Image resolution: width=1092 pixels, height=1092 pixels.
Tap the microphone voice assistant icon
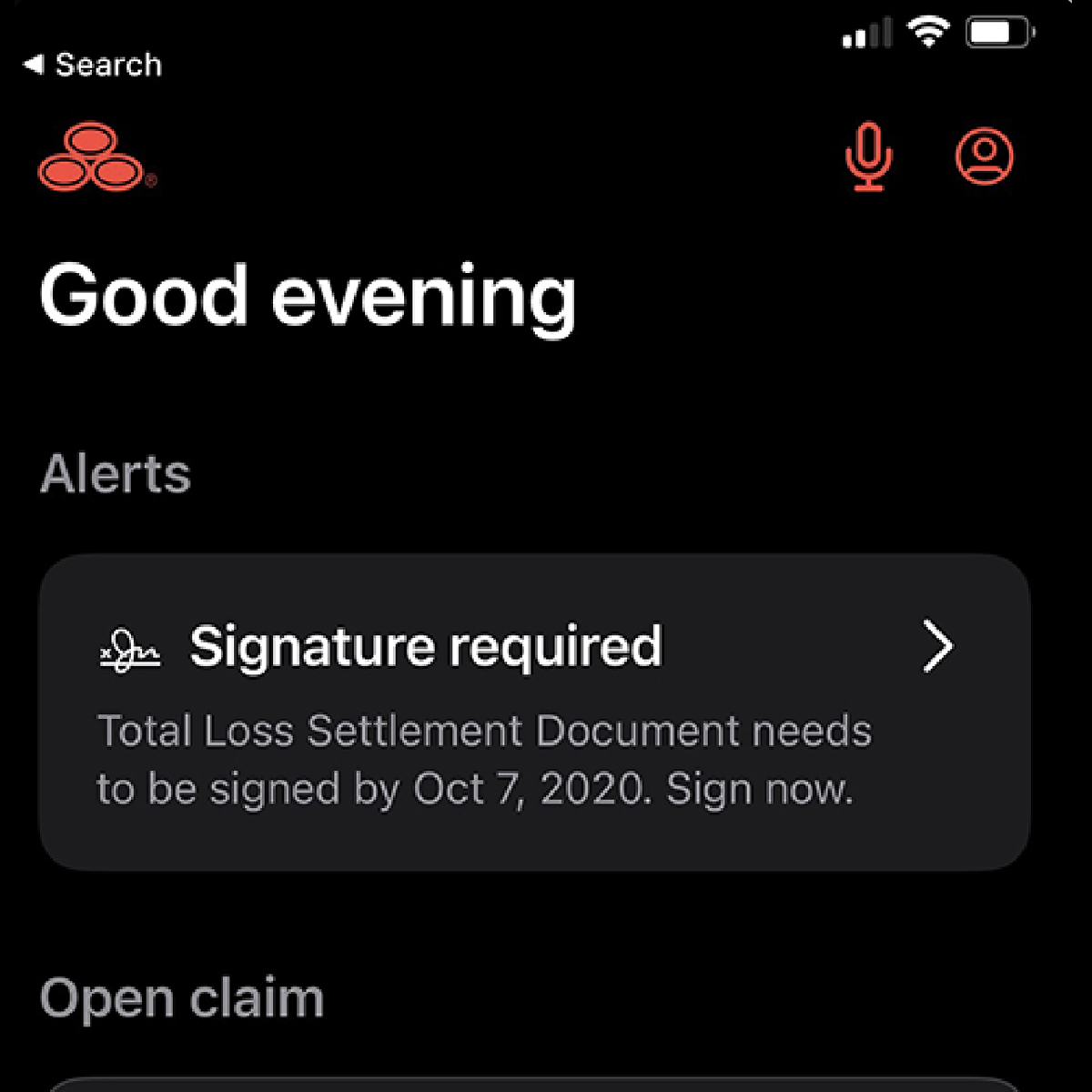(868, 156)
